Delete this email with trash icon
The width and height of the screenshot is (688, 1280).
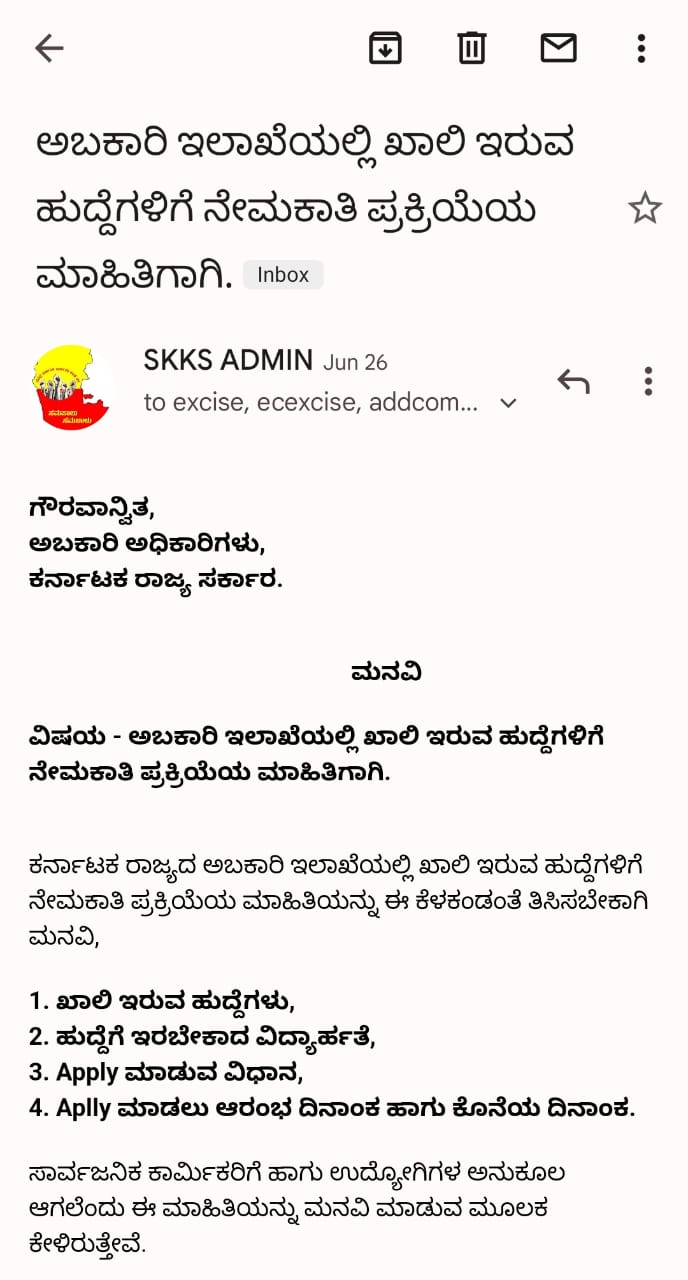(472, 48)
